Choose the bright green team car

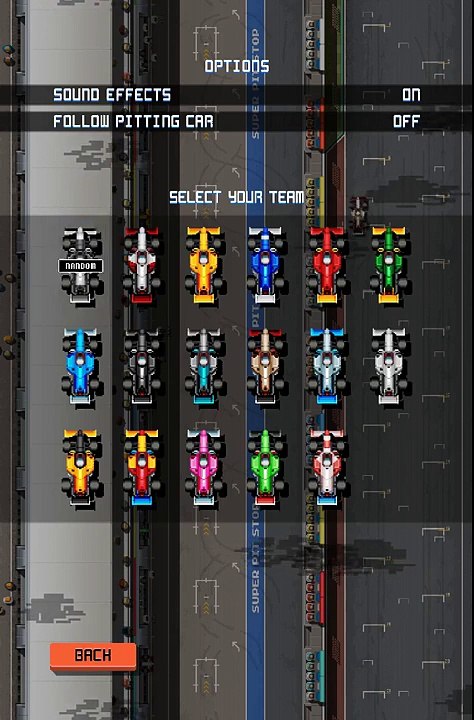tap(265, 467)
